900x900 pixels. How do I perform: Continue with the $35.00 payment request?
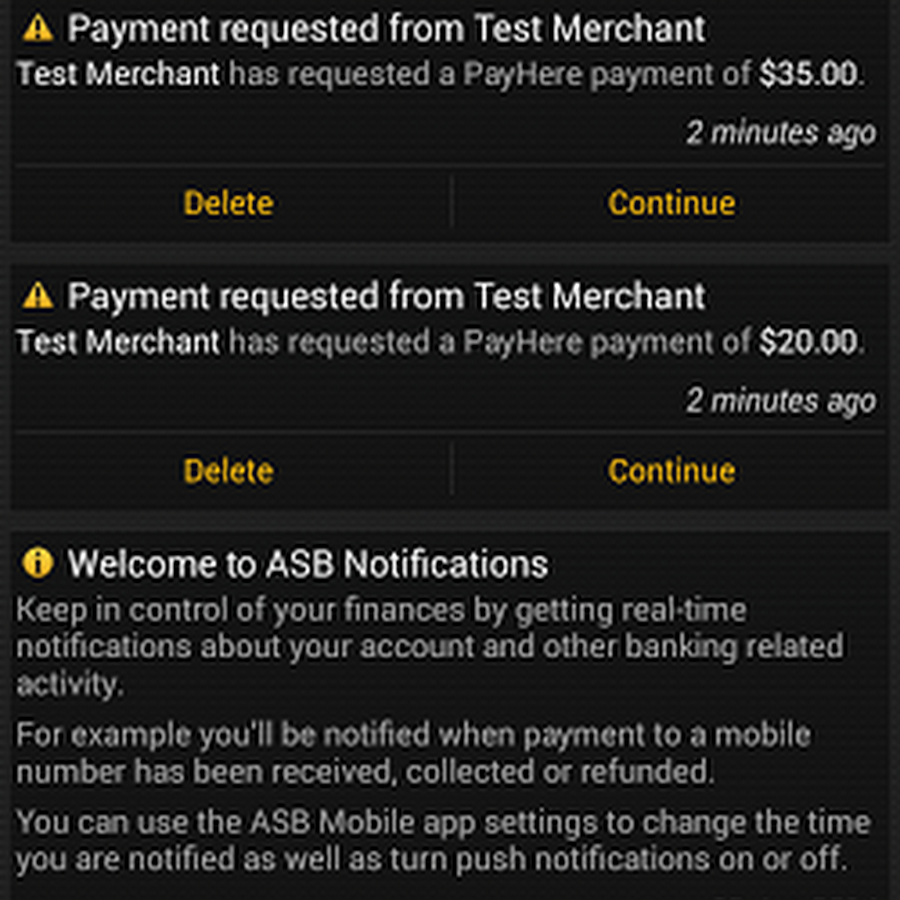click(x=671, y=203)
